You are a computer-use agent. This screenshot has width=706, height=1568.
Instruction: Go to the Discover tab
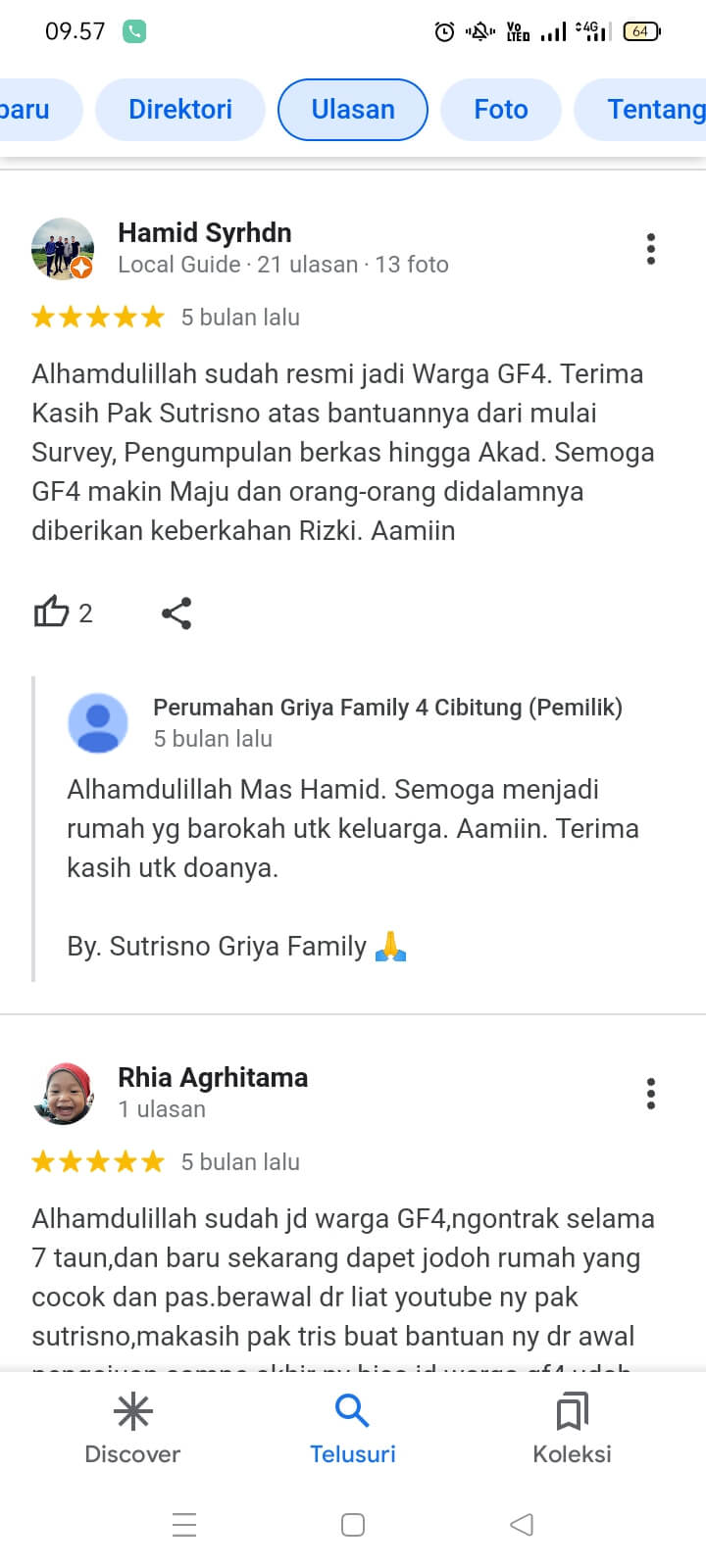132,1428
